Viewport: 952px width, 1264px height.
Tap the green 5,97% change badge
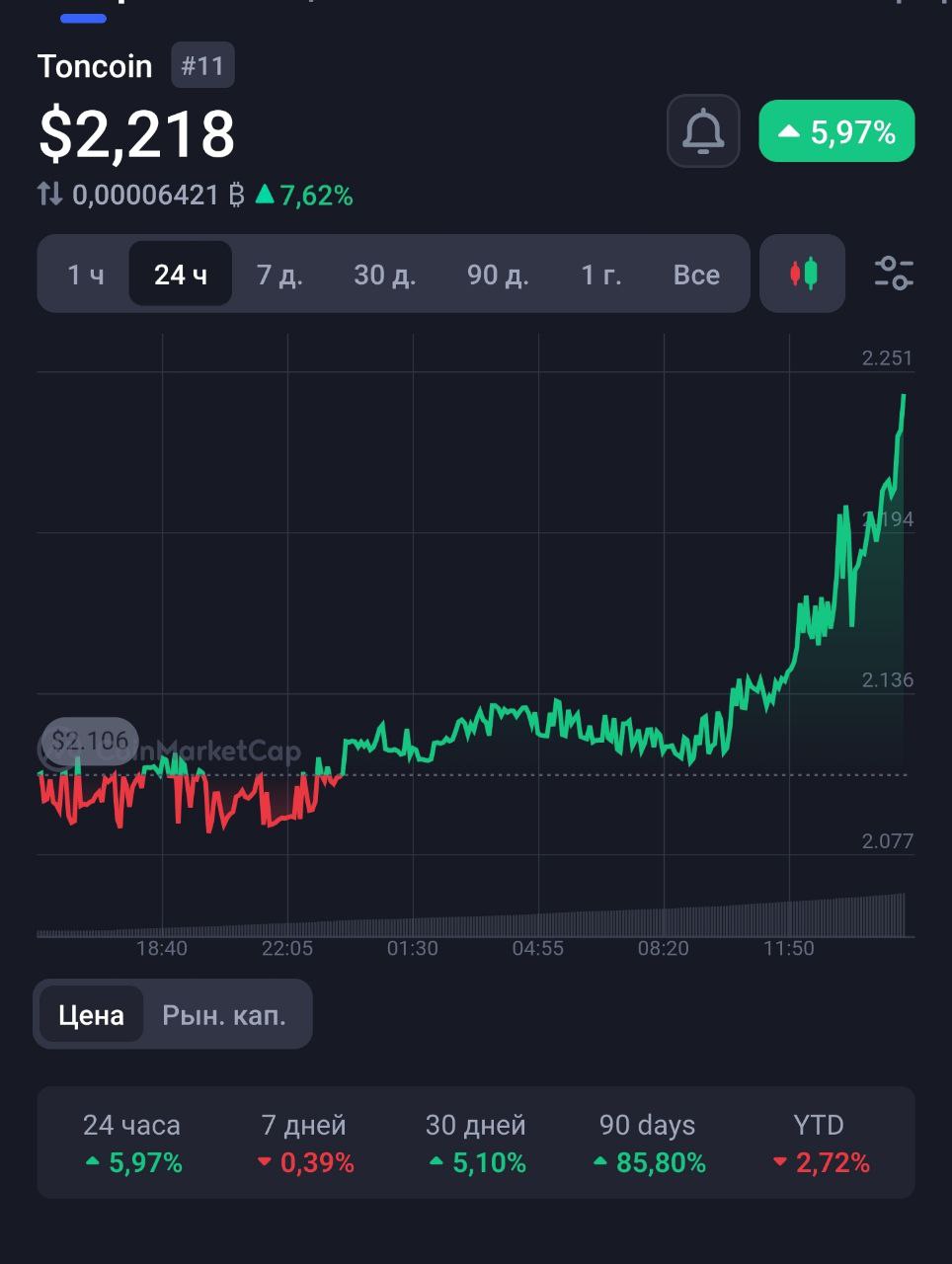[x=836, y=131]
